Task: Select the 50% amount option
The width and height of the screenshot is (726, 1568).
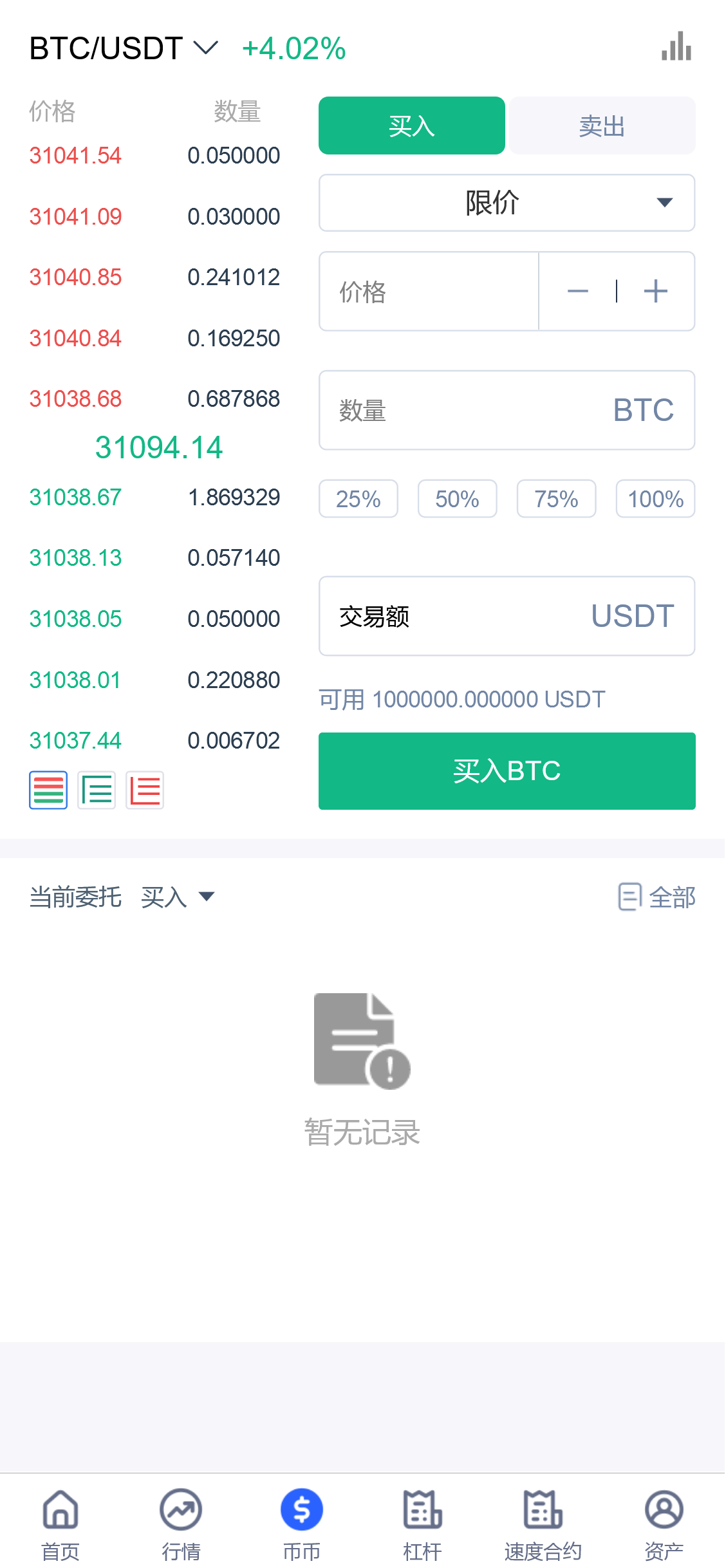Action: point(457,498)
